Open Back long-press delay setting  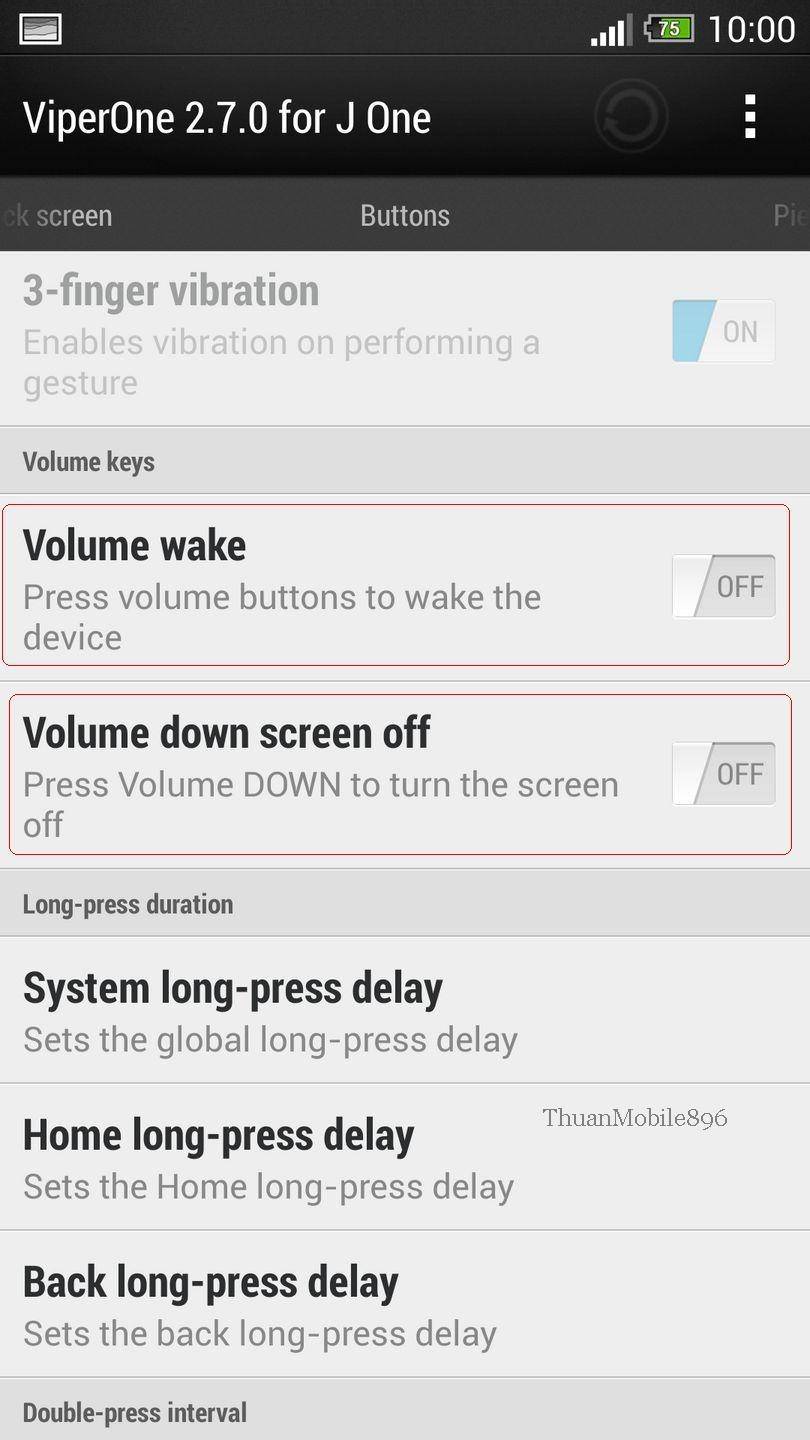[x=260, y=1305]
